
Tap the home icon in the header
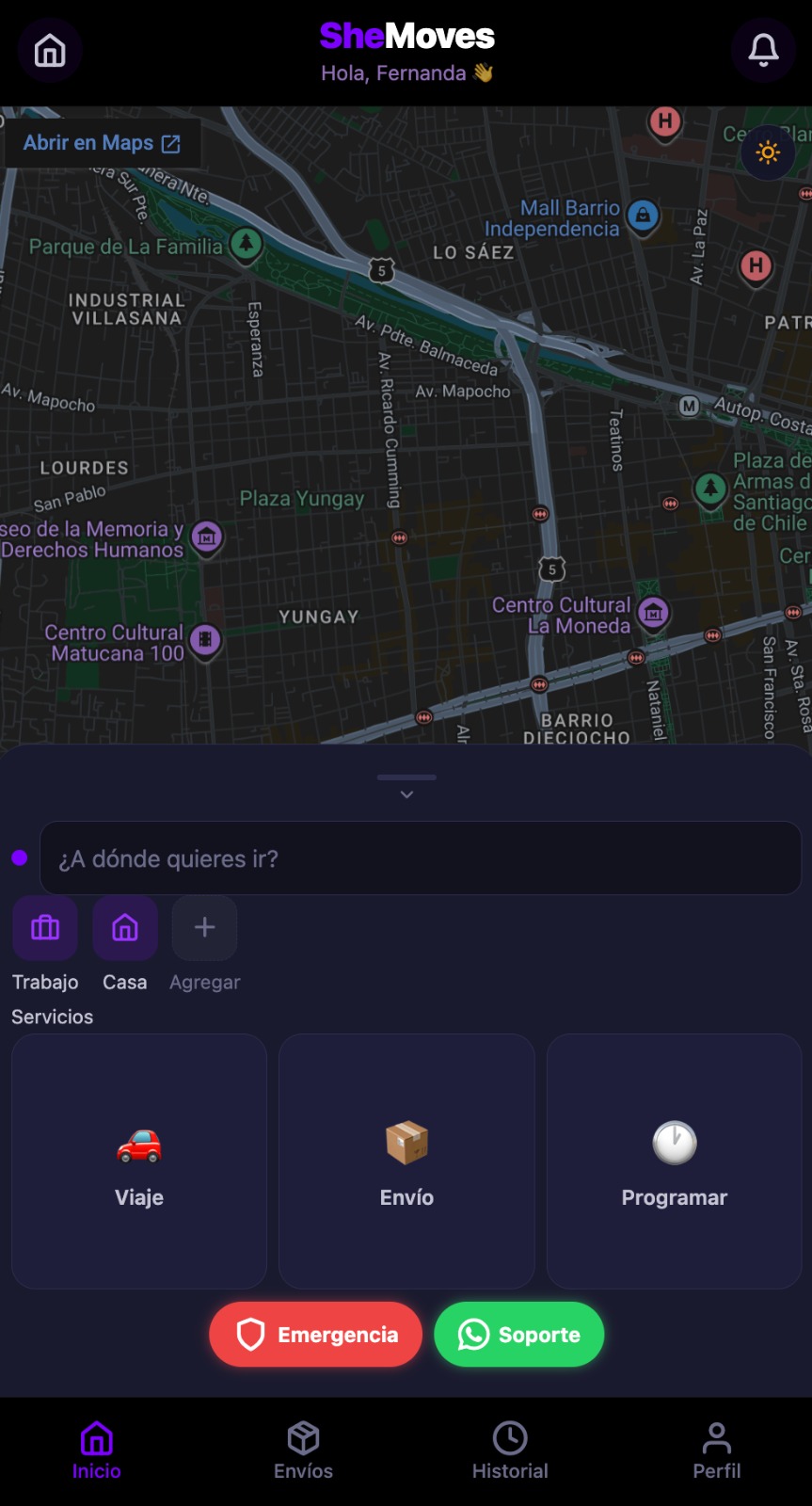click(50, 51)
